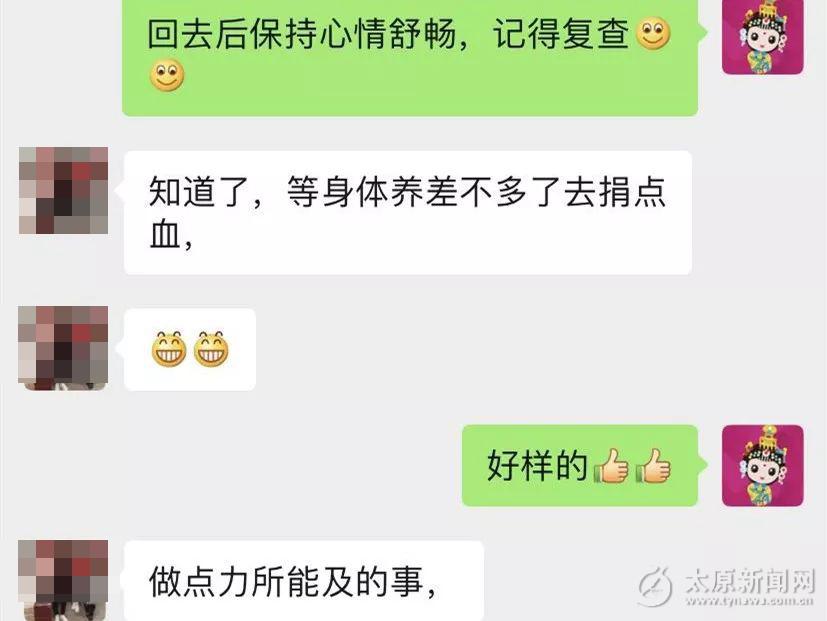827x621 pixels.
Task: Open contact avatar beside '知道了，等身体养差不多' message
Action: click(64, 191)
